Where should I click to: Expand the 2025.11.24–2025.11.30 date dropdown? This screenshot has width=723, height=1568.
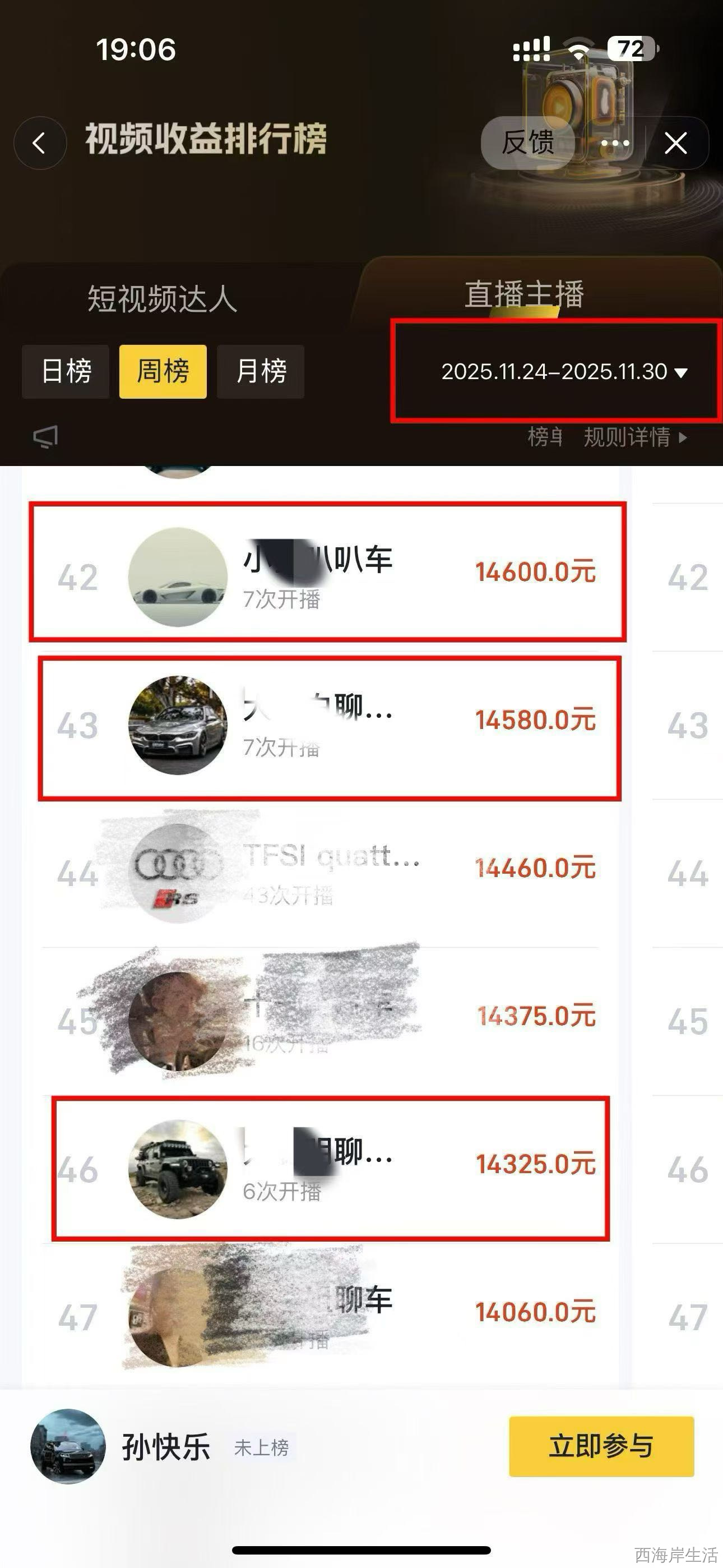(564, 371)
